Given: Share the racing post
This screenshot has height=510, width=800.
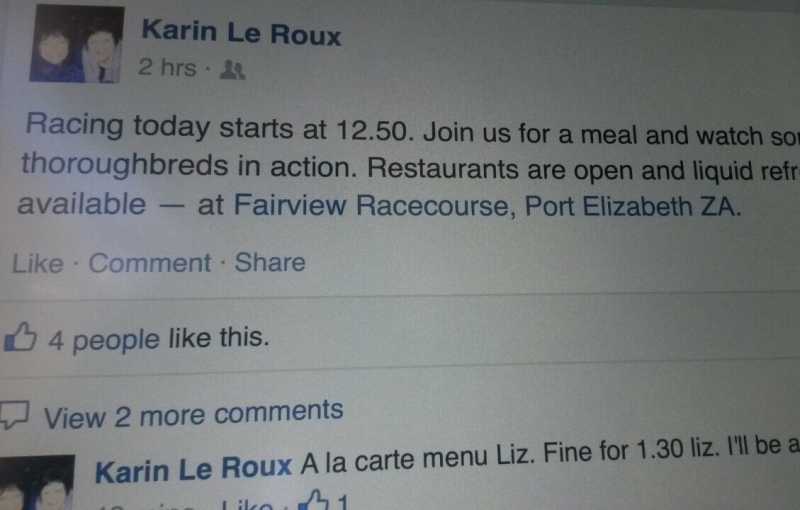Looking at the screenshot, I should (270, 263).
